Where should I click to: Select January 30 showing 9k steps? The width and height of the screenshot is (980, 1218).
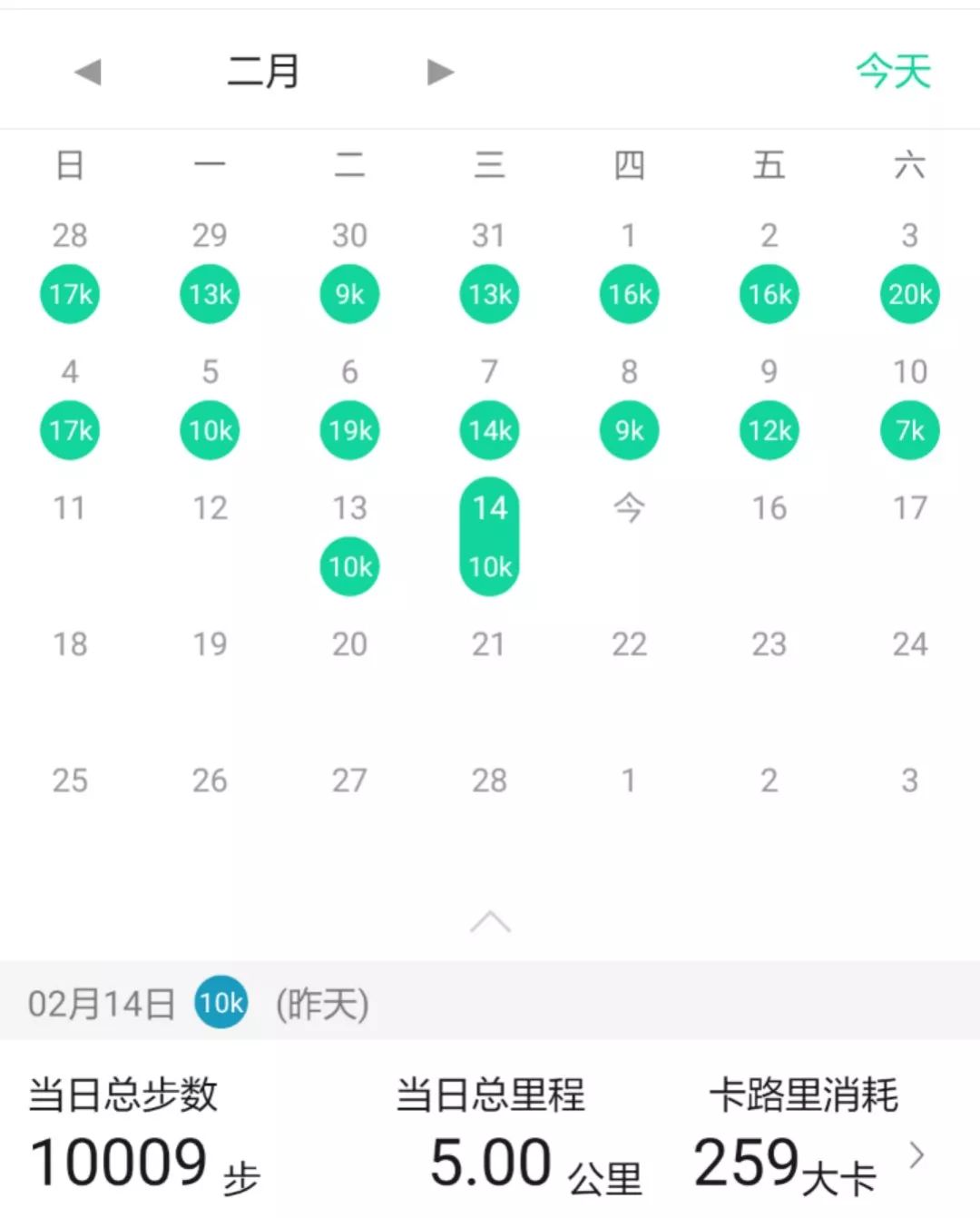tap(349, 266)
